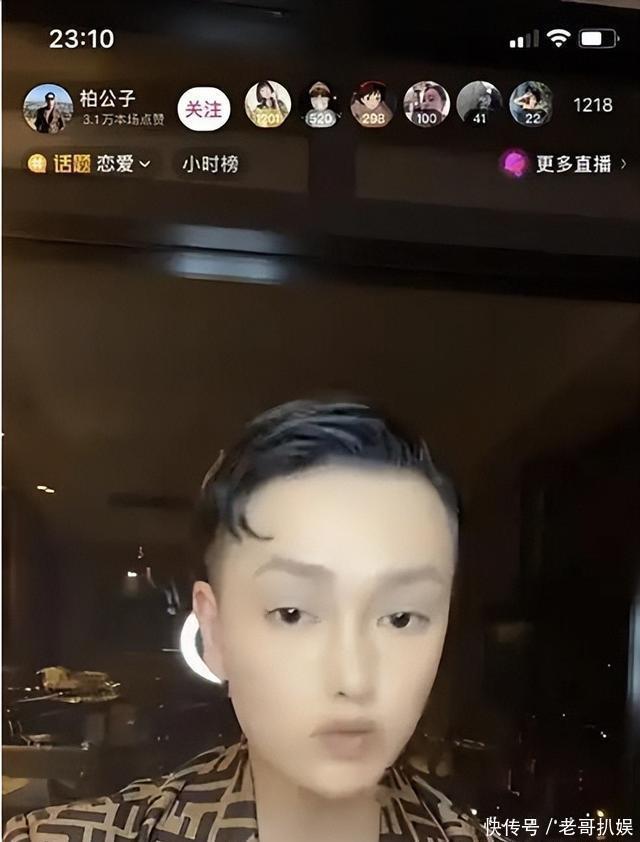
Task: Open the viewer avatar with 100
Action: pos(426,104)
